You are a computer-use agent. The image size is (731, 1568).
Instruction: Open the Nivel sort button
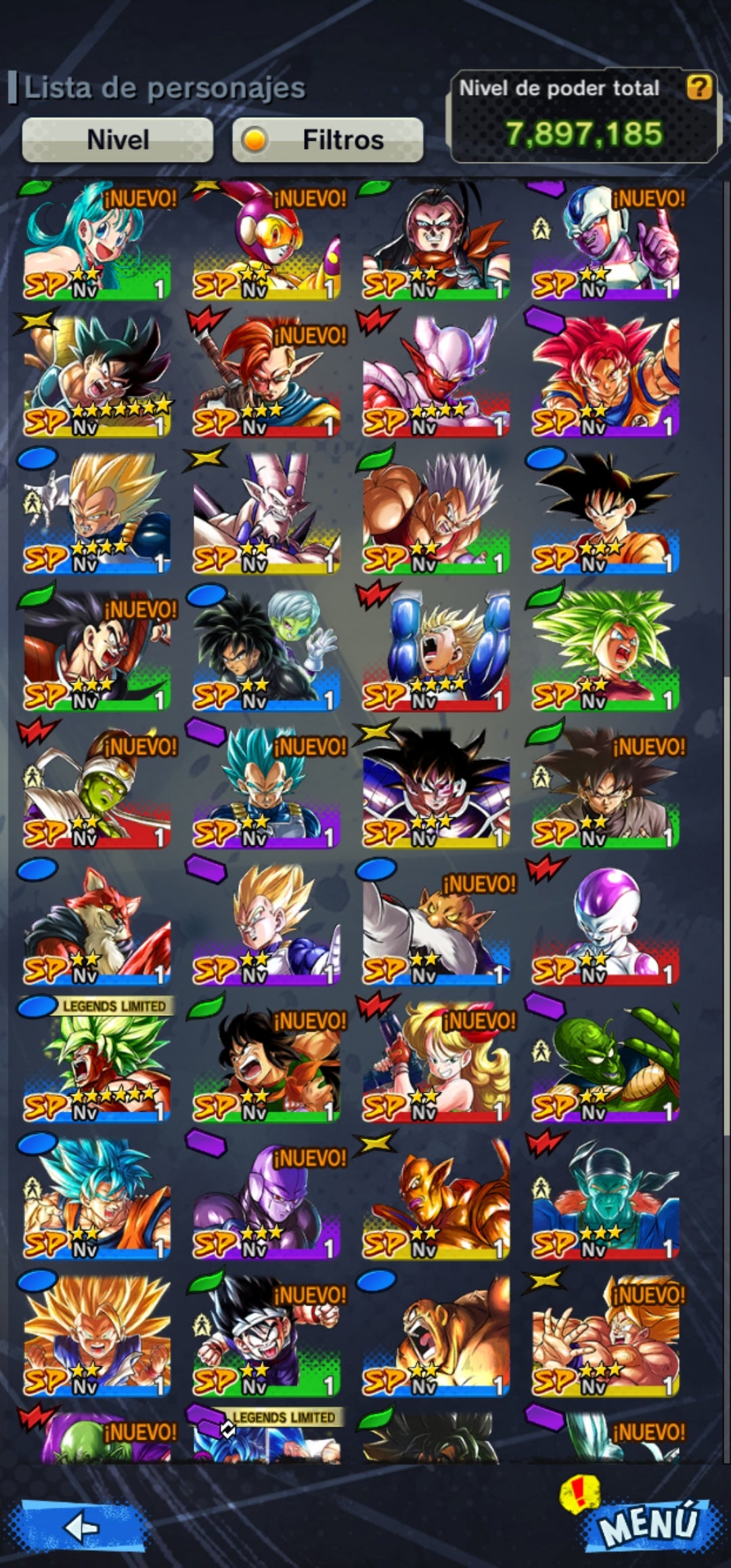pyautogui.click(x=118, y=140)
